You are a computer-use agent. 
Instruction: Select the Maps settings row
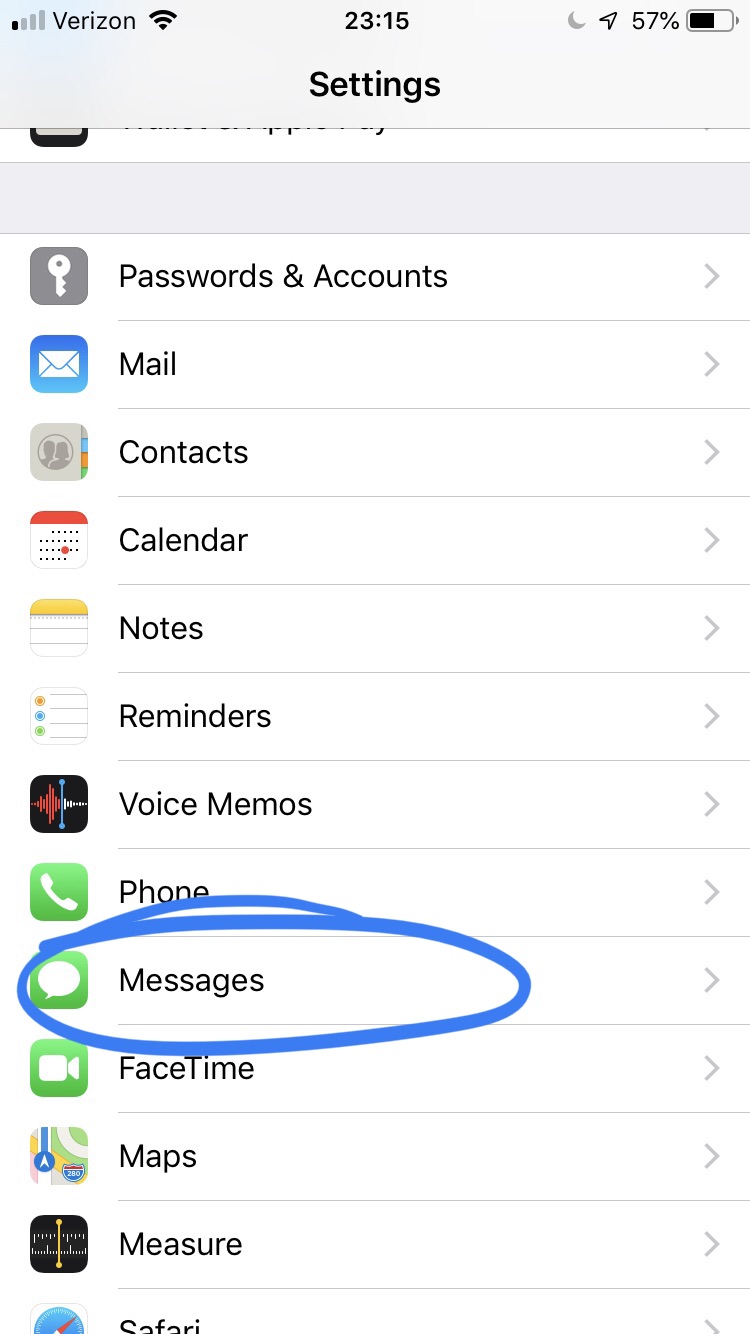(375, 1157)
